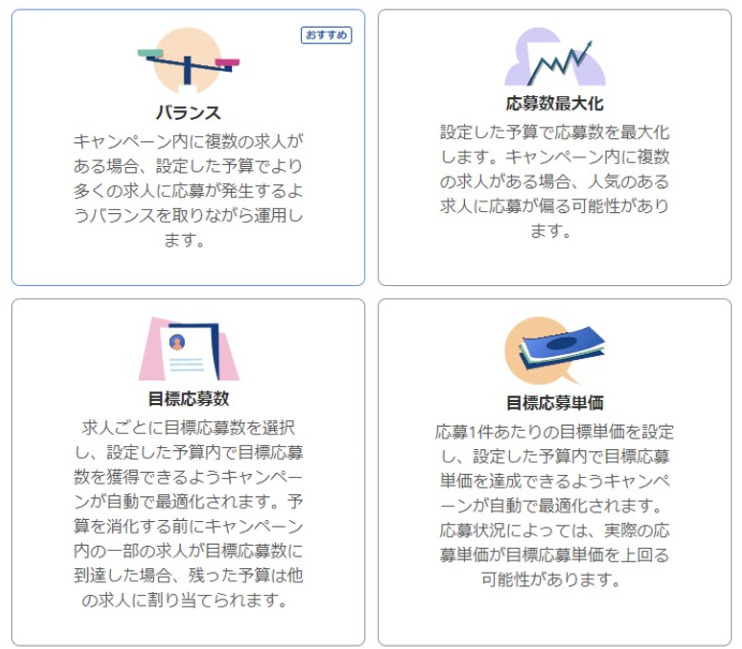Pick the 目標応募数 option card
The height and width of the screenshot is (649, 742).
(188, 470)
